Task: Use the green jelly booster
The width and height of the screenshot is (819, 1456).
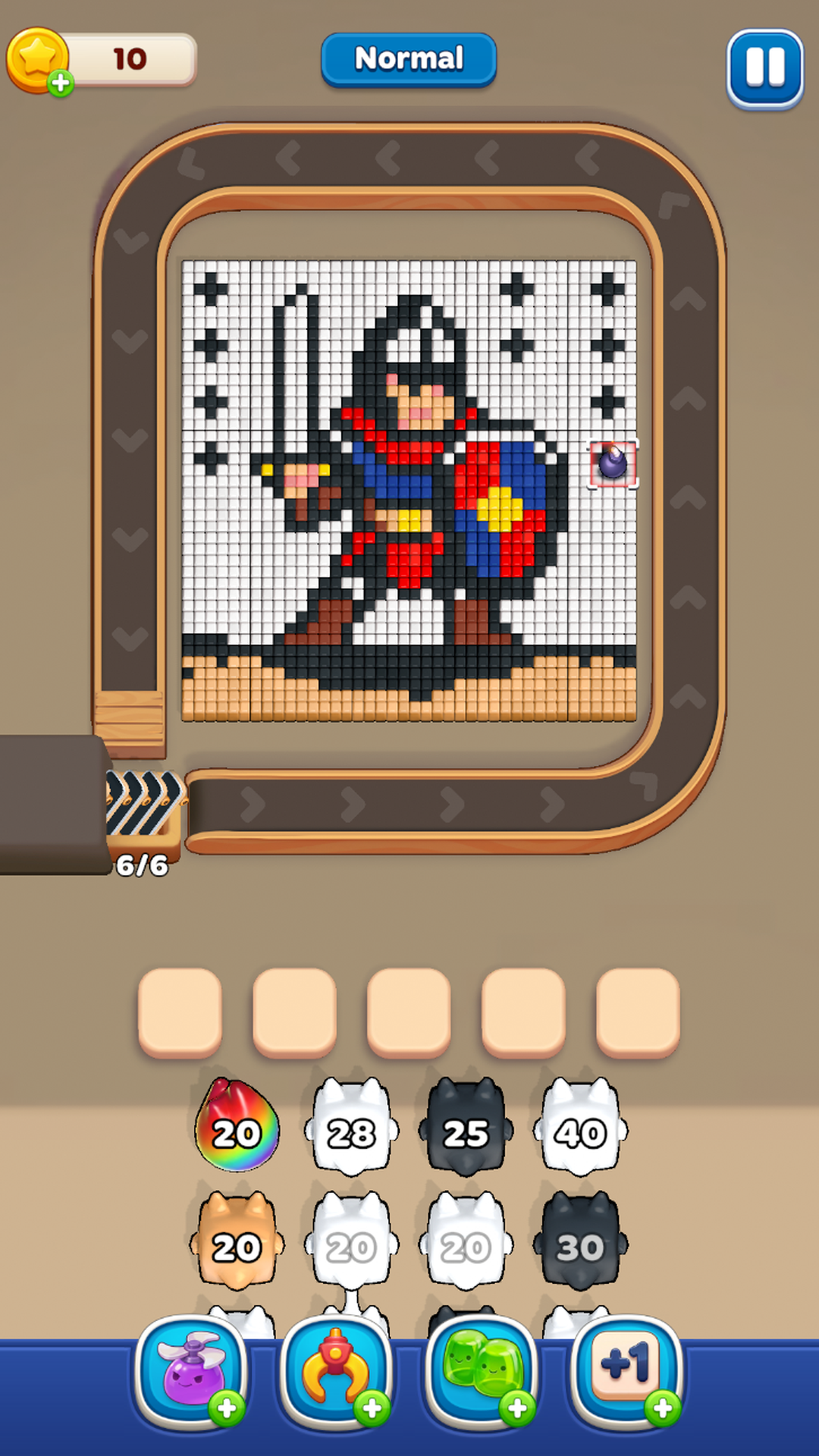Action: pos(482,1371)
